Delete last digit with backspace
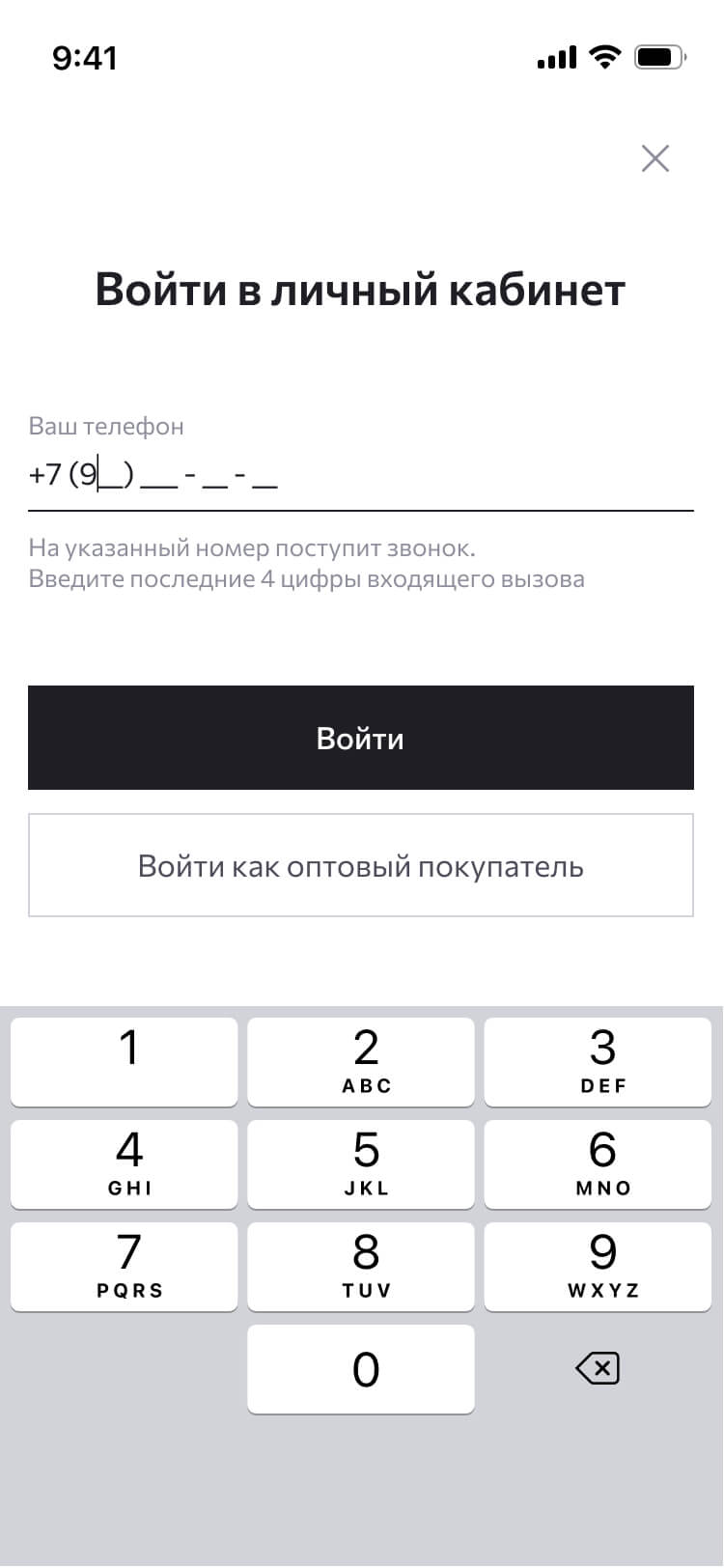This screenshot has height=1568, width=724. [x=598, y=1368]
